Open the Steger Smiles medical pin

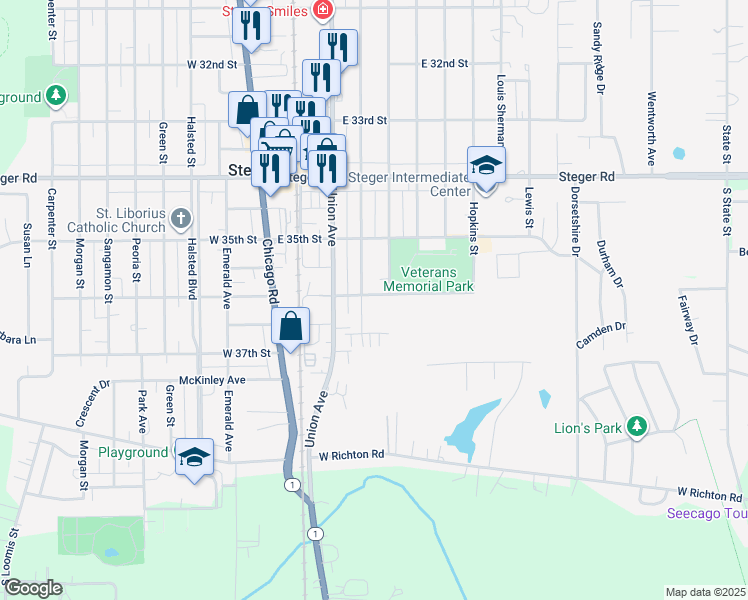point(323,10)
